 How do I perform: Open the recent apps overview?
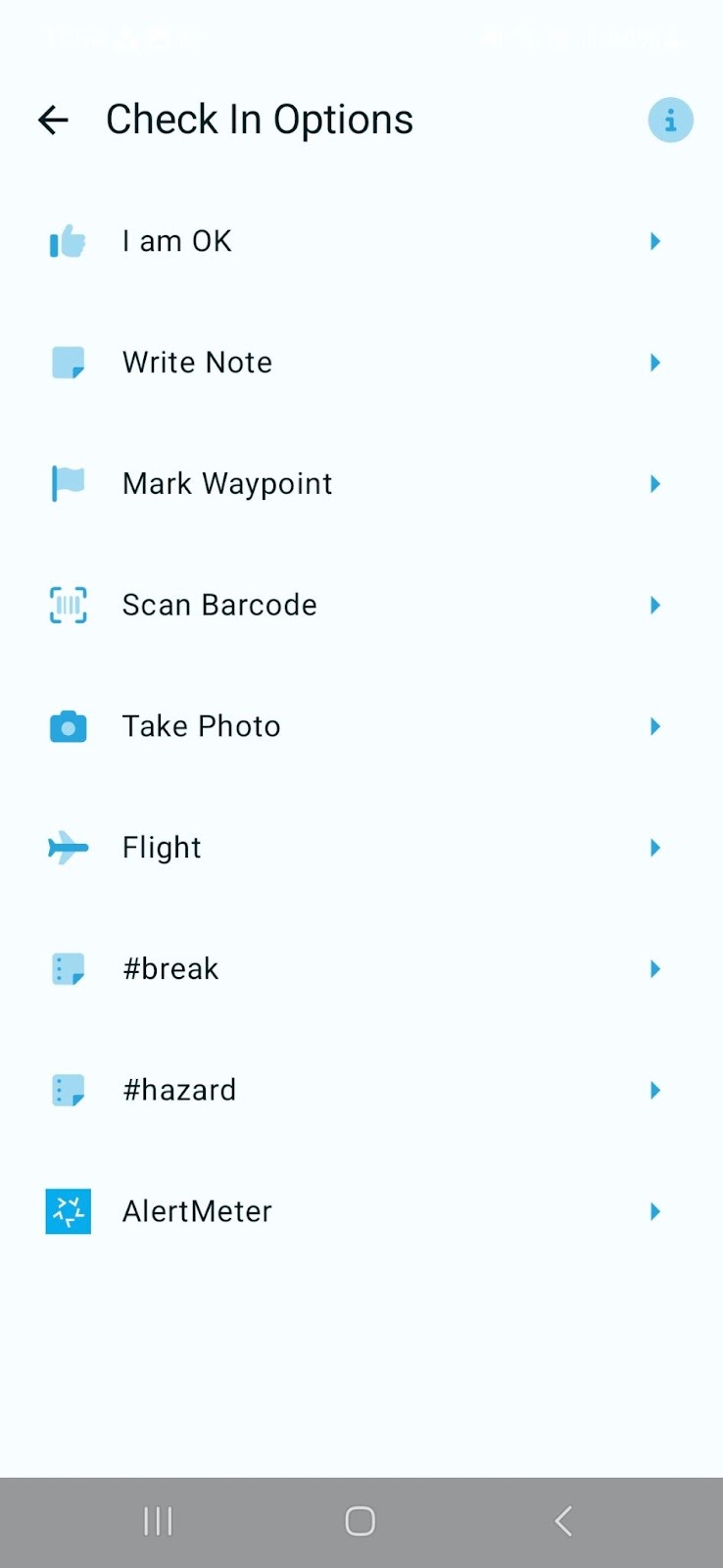click(158, 1521)
